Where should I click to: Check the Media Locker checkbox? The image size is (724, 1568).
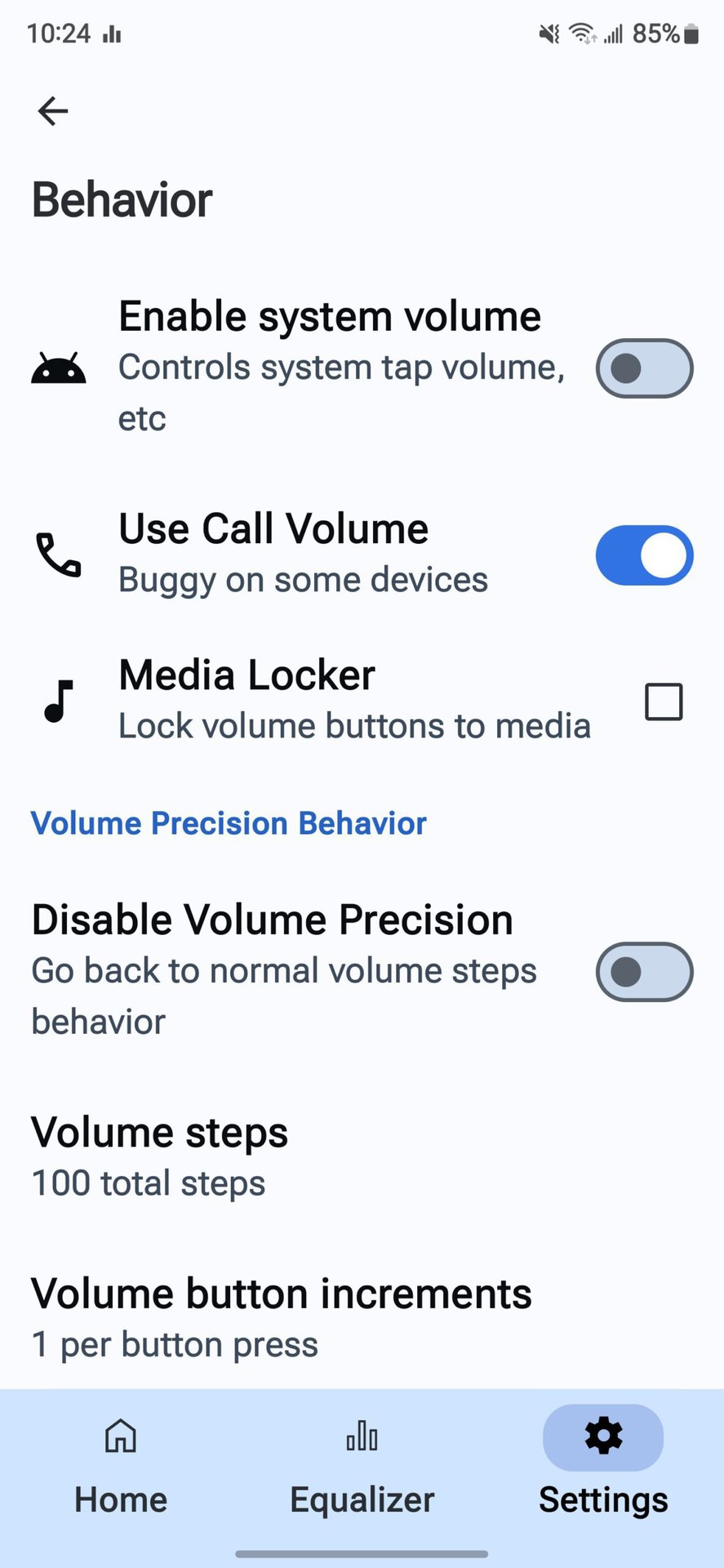(x=663, y=702)
